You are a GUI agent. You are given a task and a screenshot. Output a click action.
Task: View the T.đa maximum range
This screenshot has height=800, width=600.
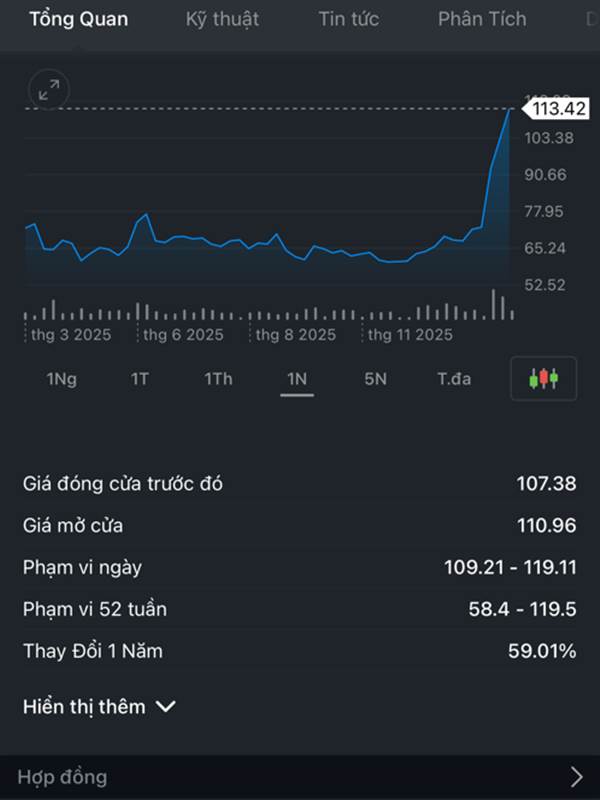click(x=454, y=379)
